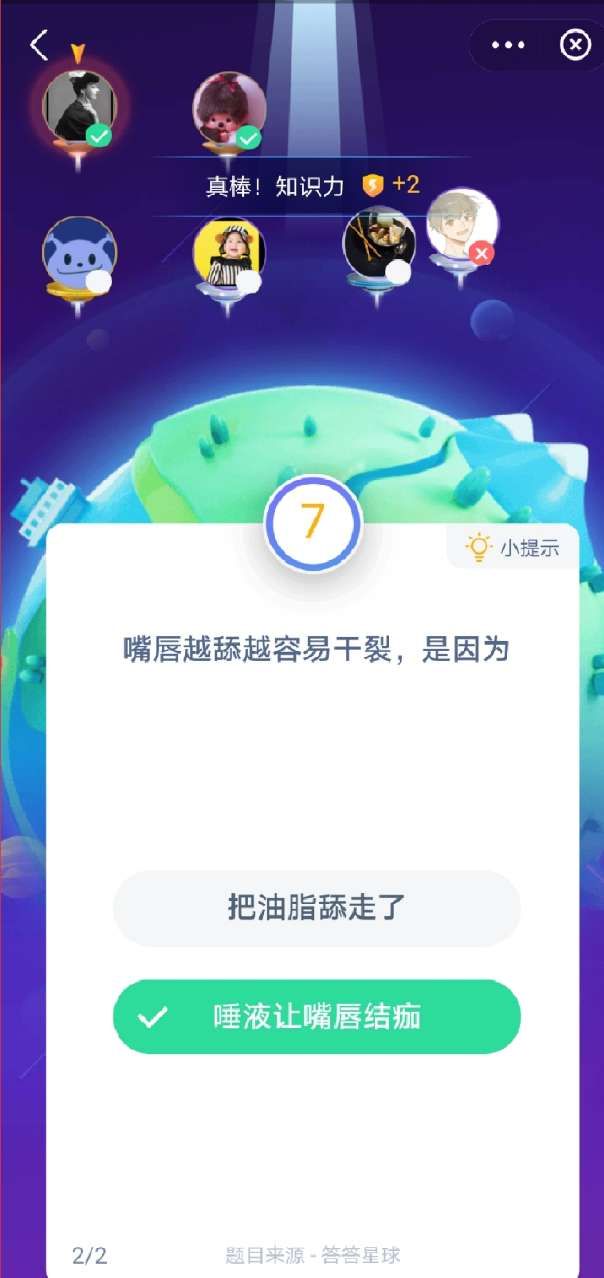Viewport: 604px width, 1278px height.
Task: Go back using the top-left arrow
Action: tap(39, 45)
